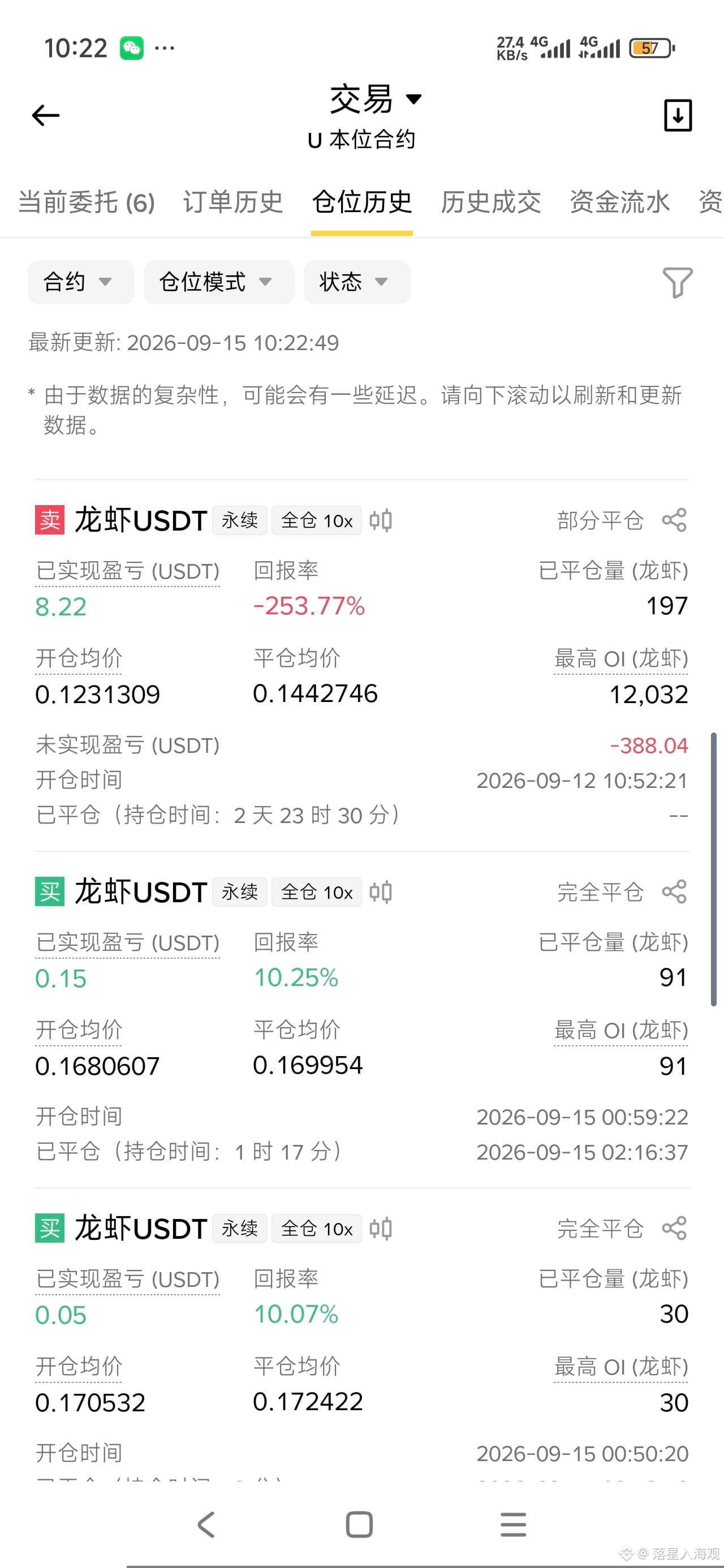Share the 龙虾USDT position with 10.07% return

(x=674, y=1229)
